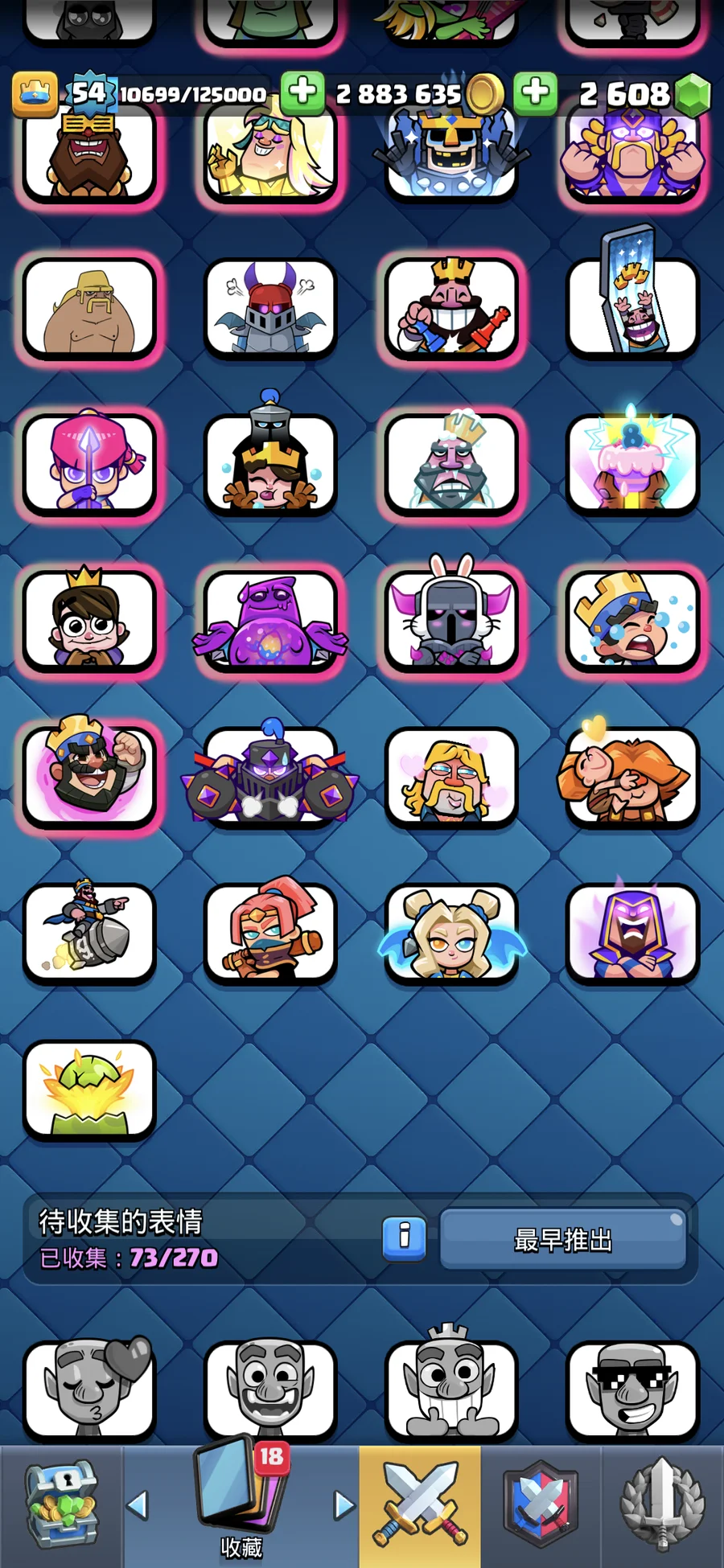Select the purple ghost emote
Screen dimensions: 724x1568
(x=270, y=619)
